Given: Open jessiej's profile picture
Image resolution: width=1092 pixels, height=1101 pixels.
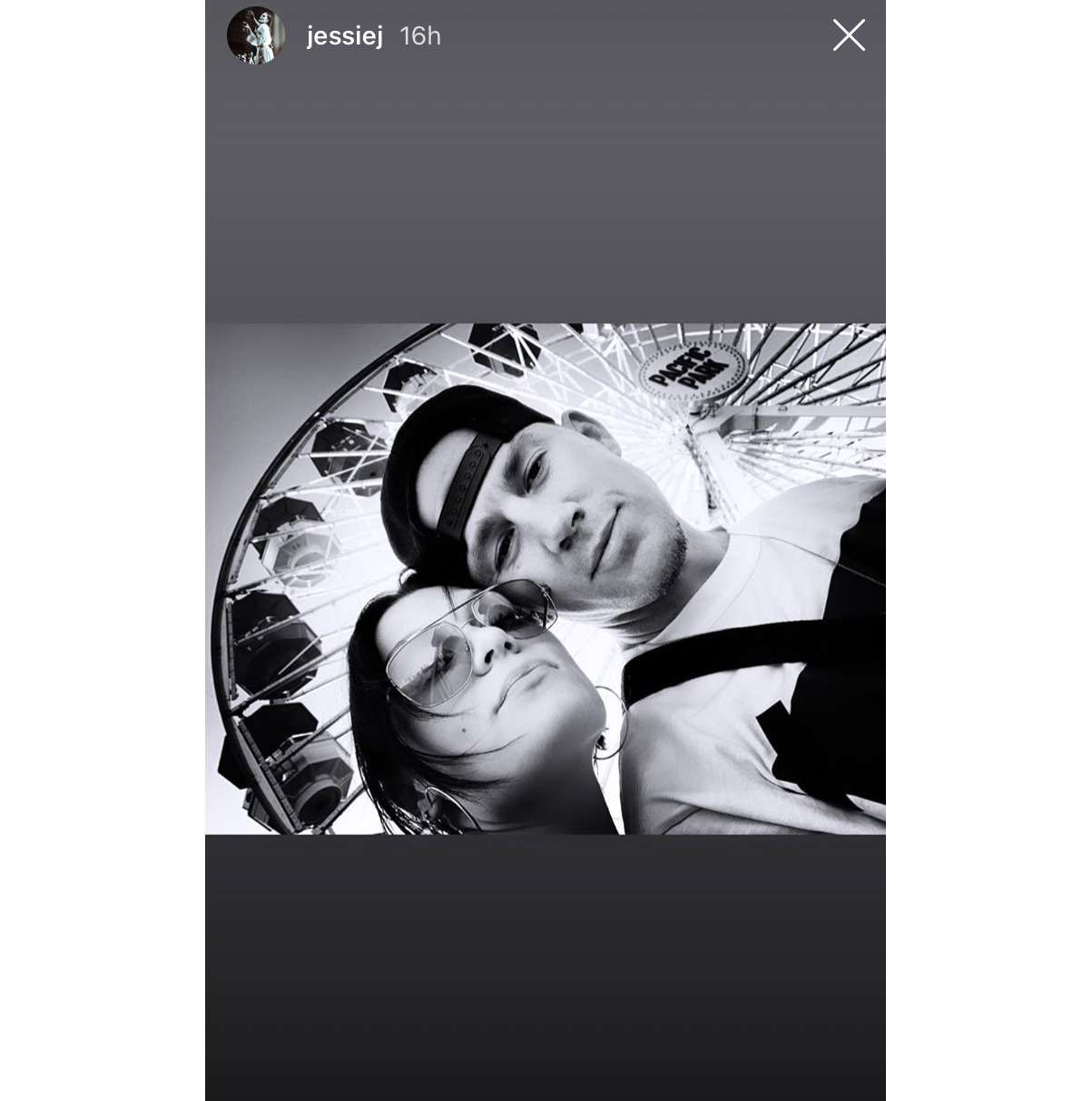Looking at the screenshot, I should [x=255, y=36].
